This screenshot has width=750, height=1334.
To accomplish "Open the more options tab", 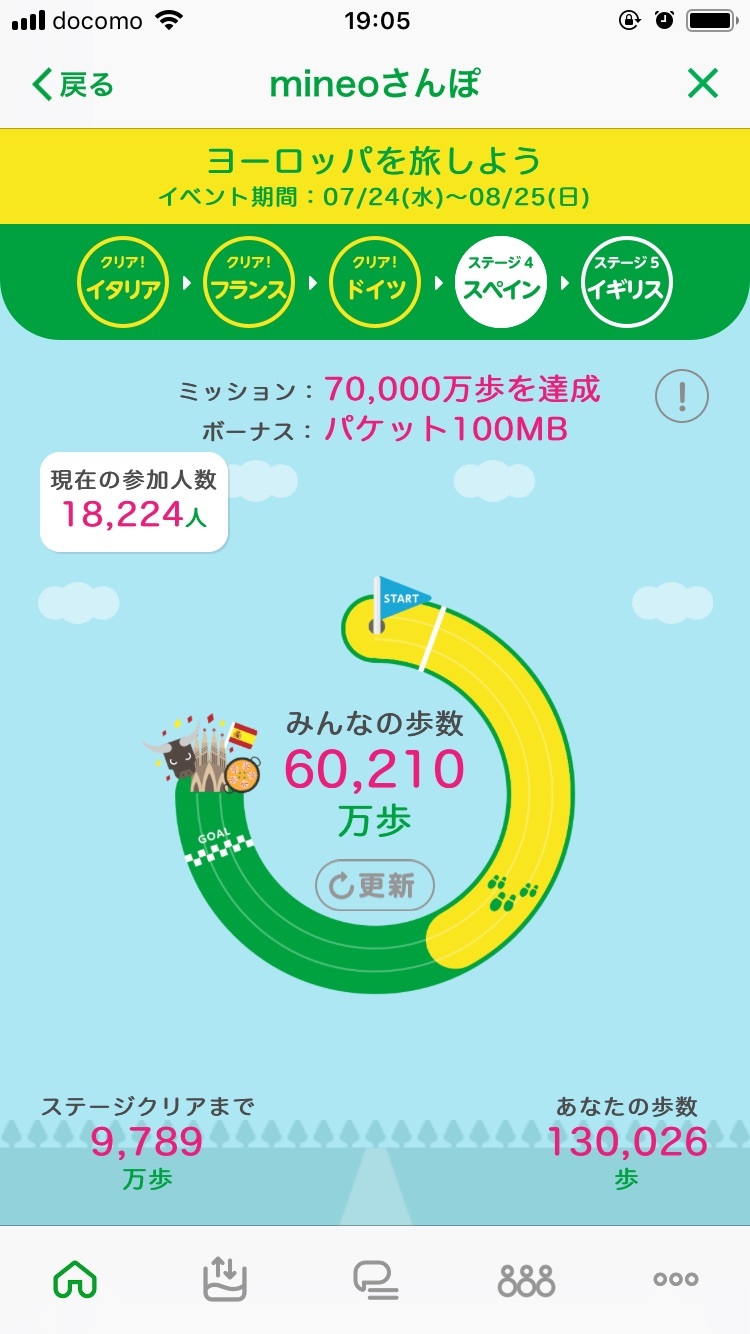I will tap(676, 1279).
